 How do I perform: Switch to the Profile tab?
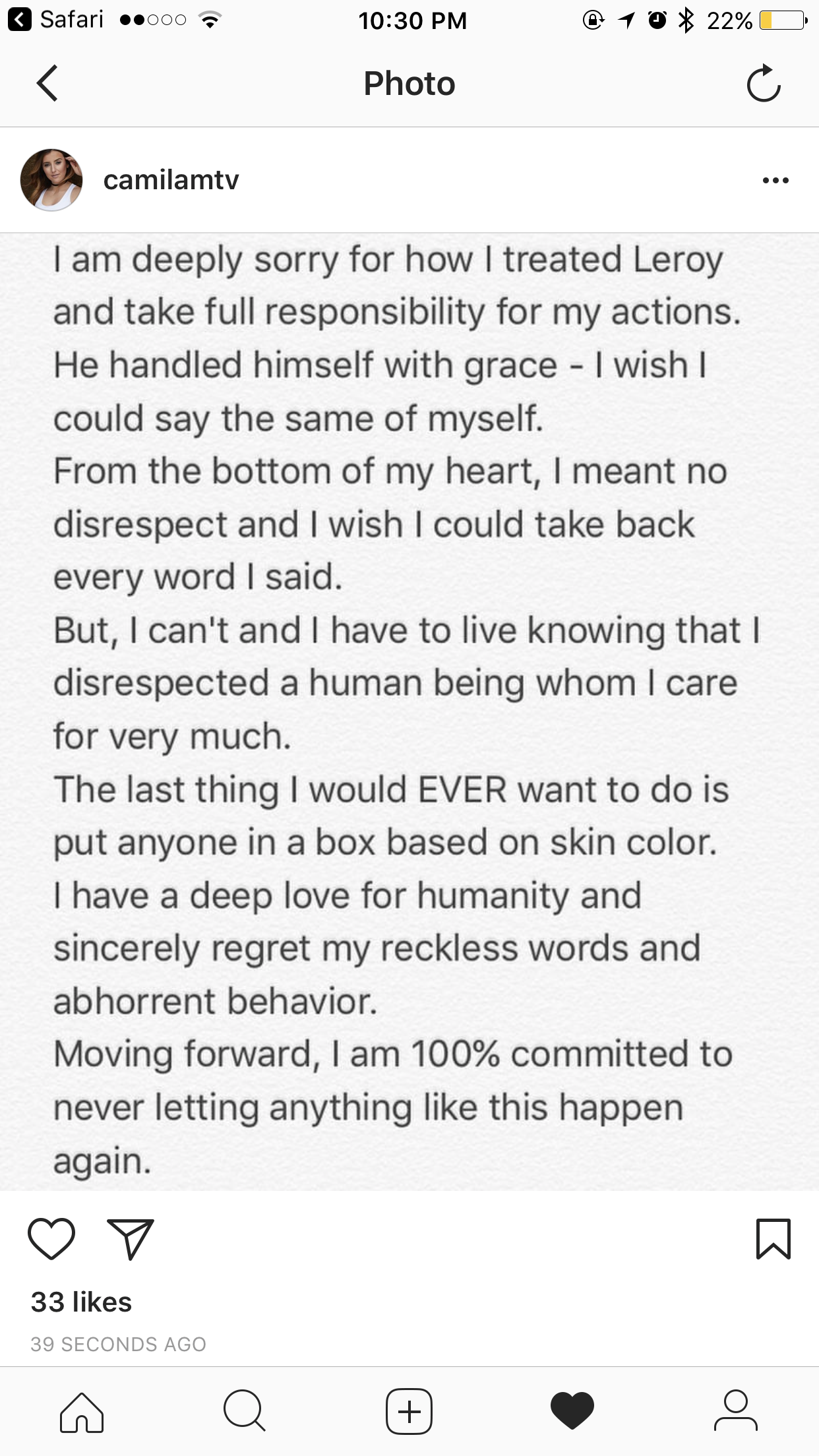coord(736,1412)
